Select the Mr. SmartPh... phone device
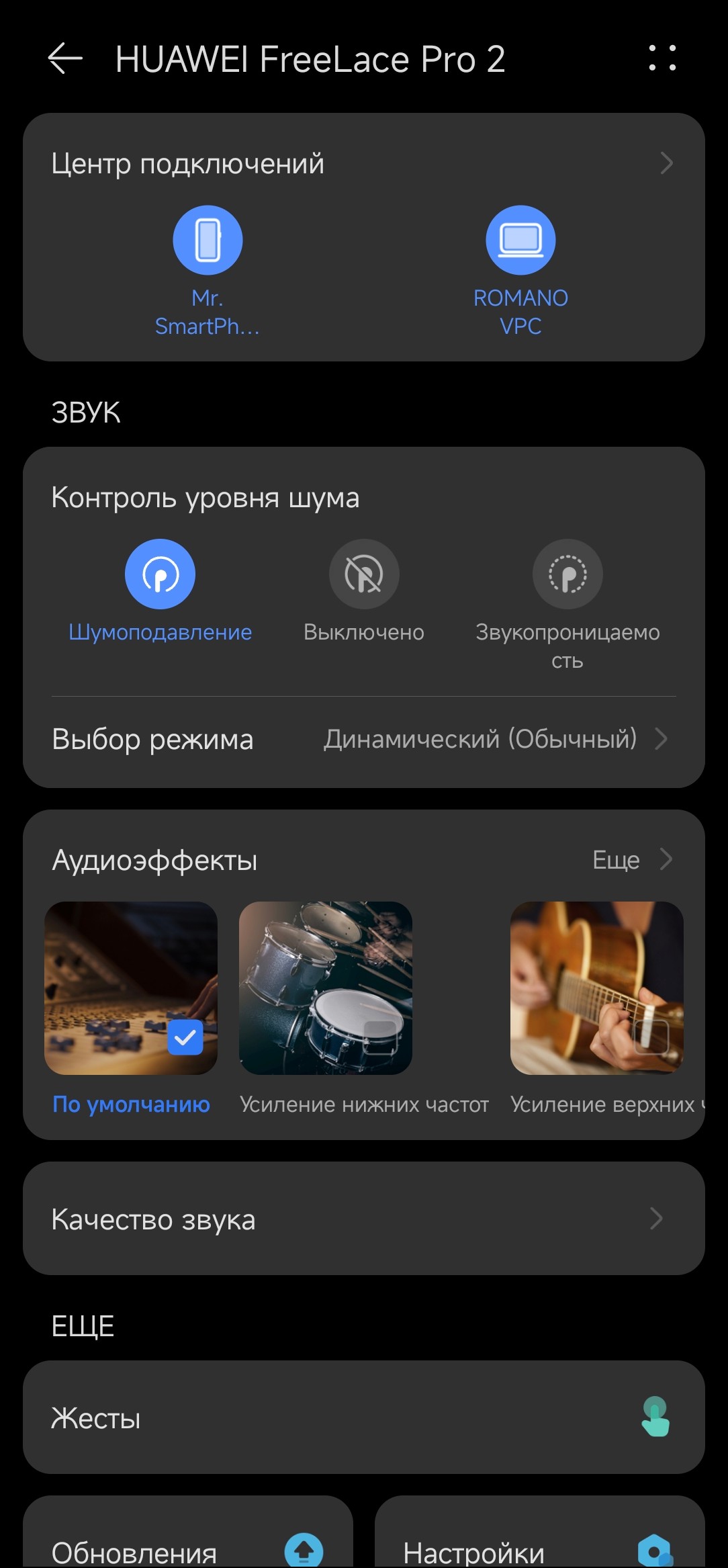 [208, 241]
